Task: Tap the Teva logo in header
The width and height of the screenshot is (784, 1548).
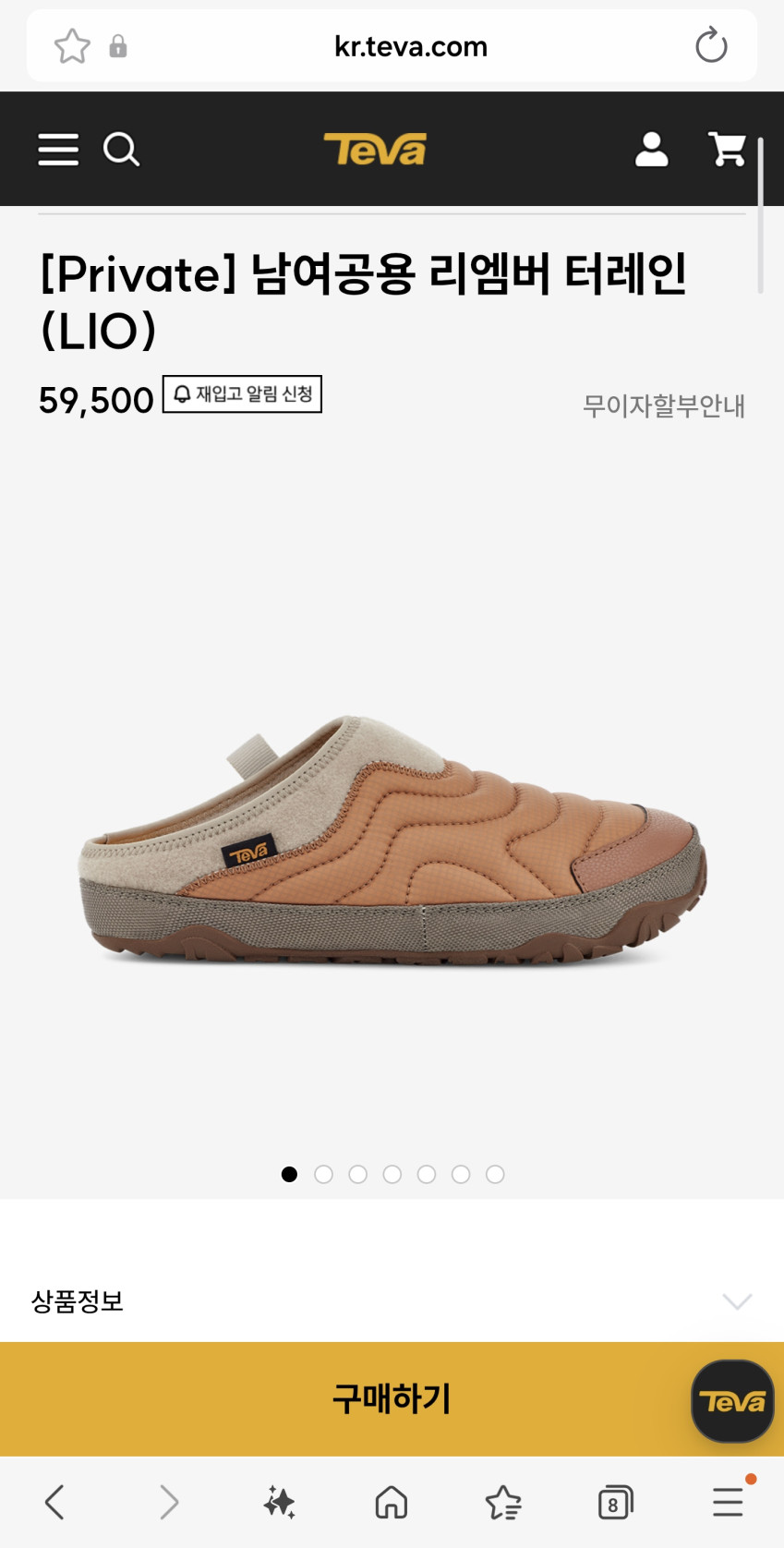Action: pyautogui.click(x=374, y=149)
